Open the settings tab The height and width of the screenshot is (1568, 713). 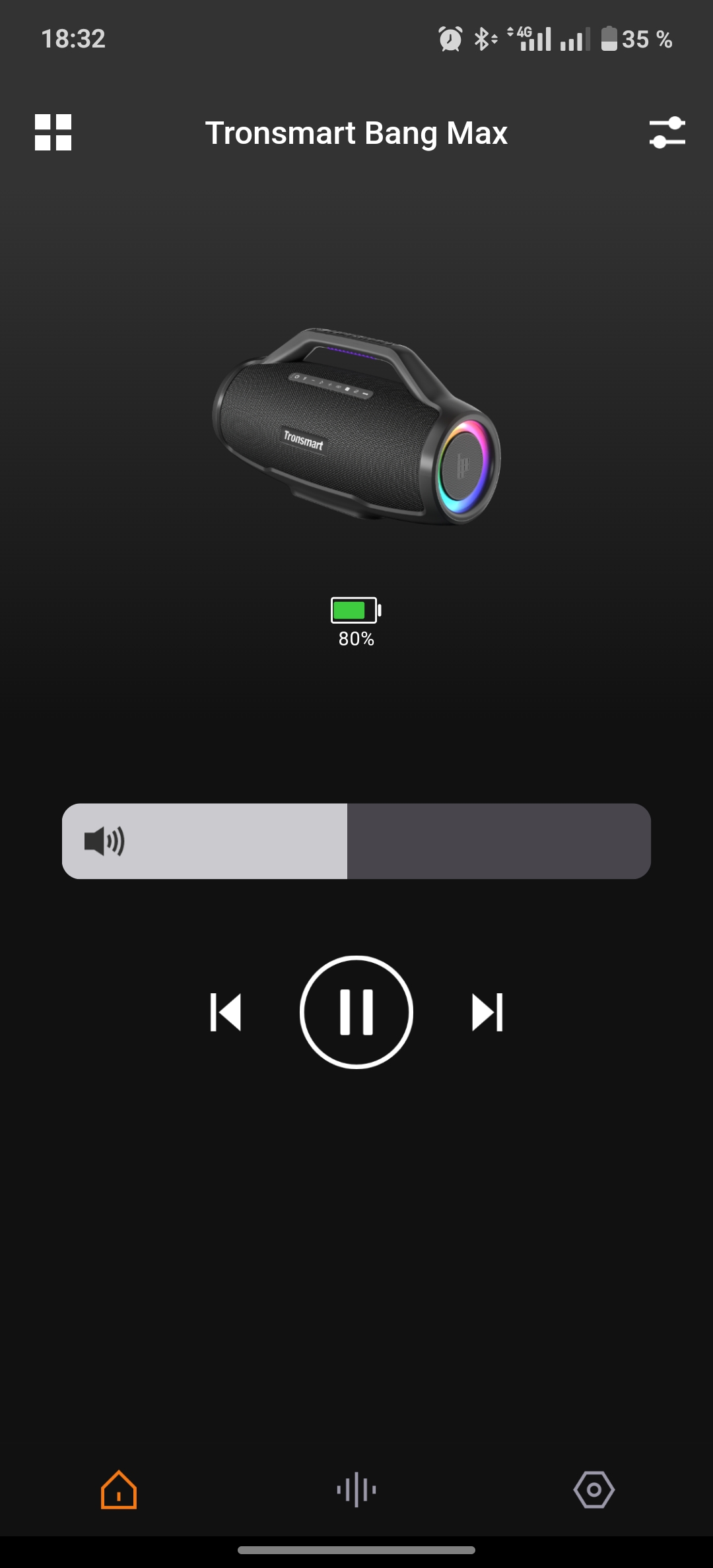[594, 1489]
